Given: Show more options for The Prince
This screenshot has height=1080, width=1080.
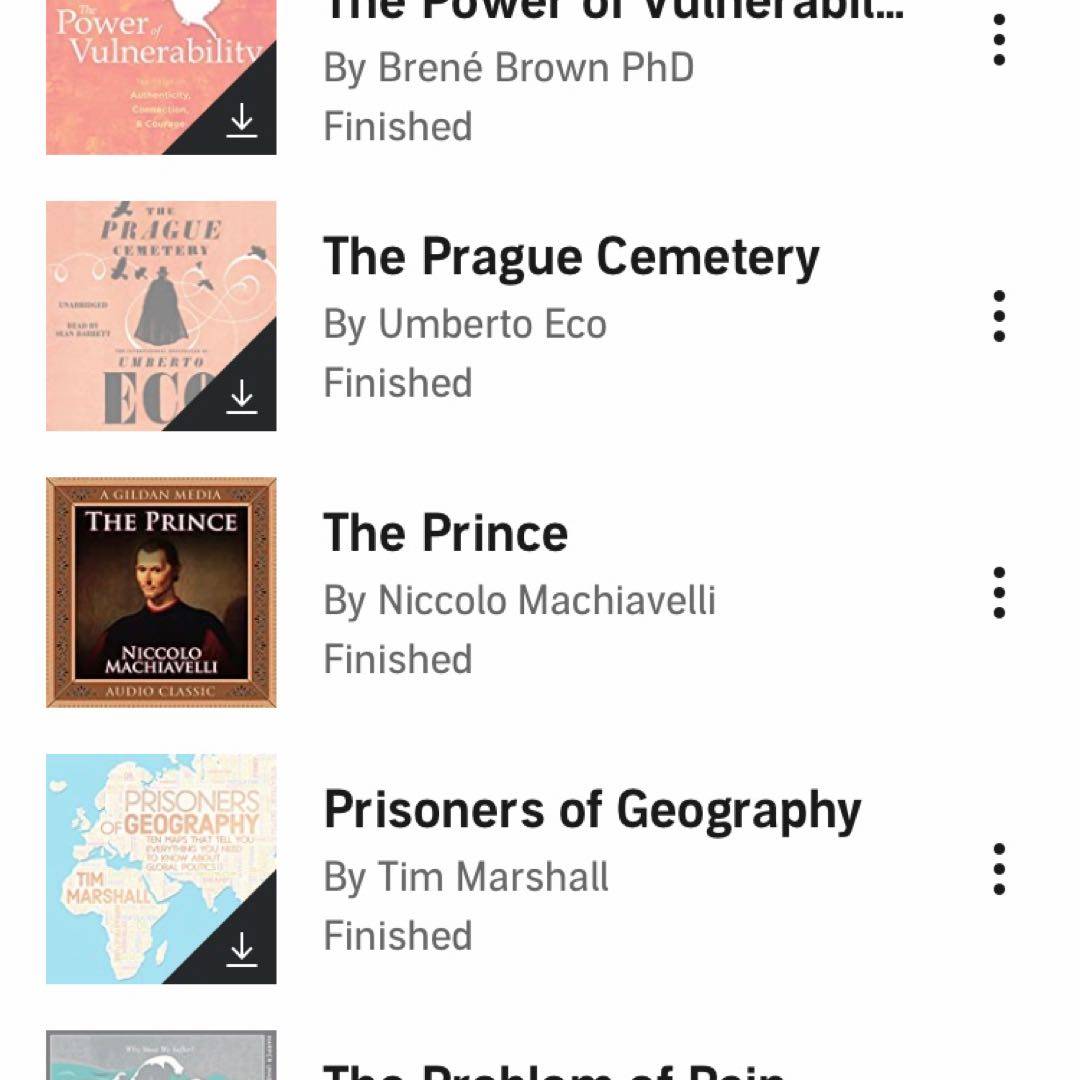Looking at the screenshot, I should pos(998,592).
